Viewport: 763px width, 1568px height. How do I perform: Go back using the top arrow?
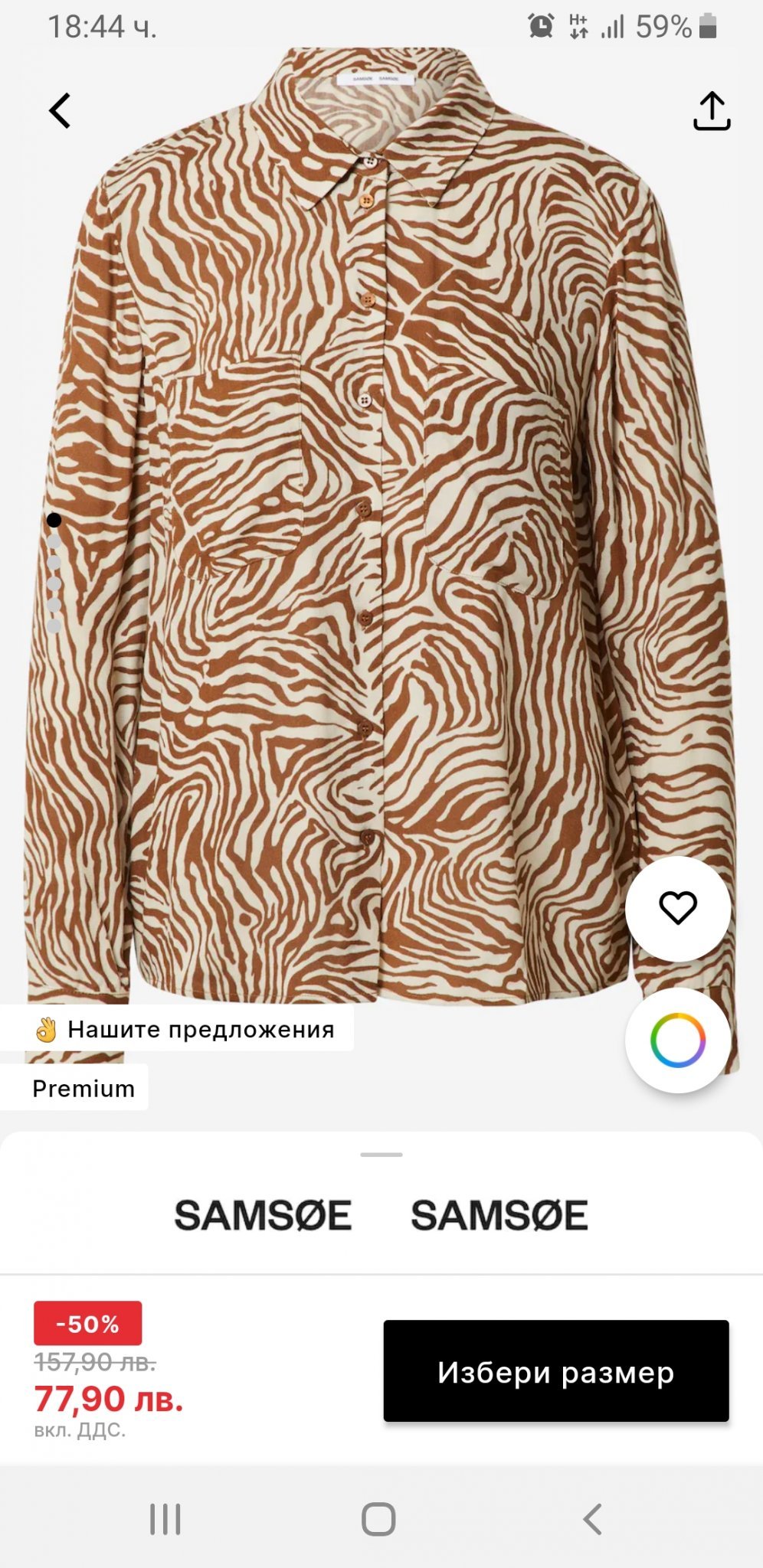60,111
